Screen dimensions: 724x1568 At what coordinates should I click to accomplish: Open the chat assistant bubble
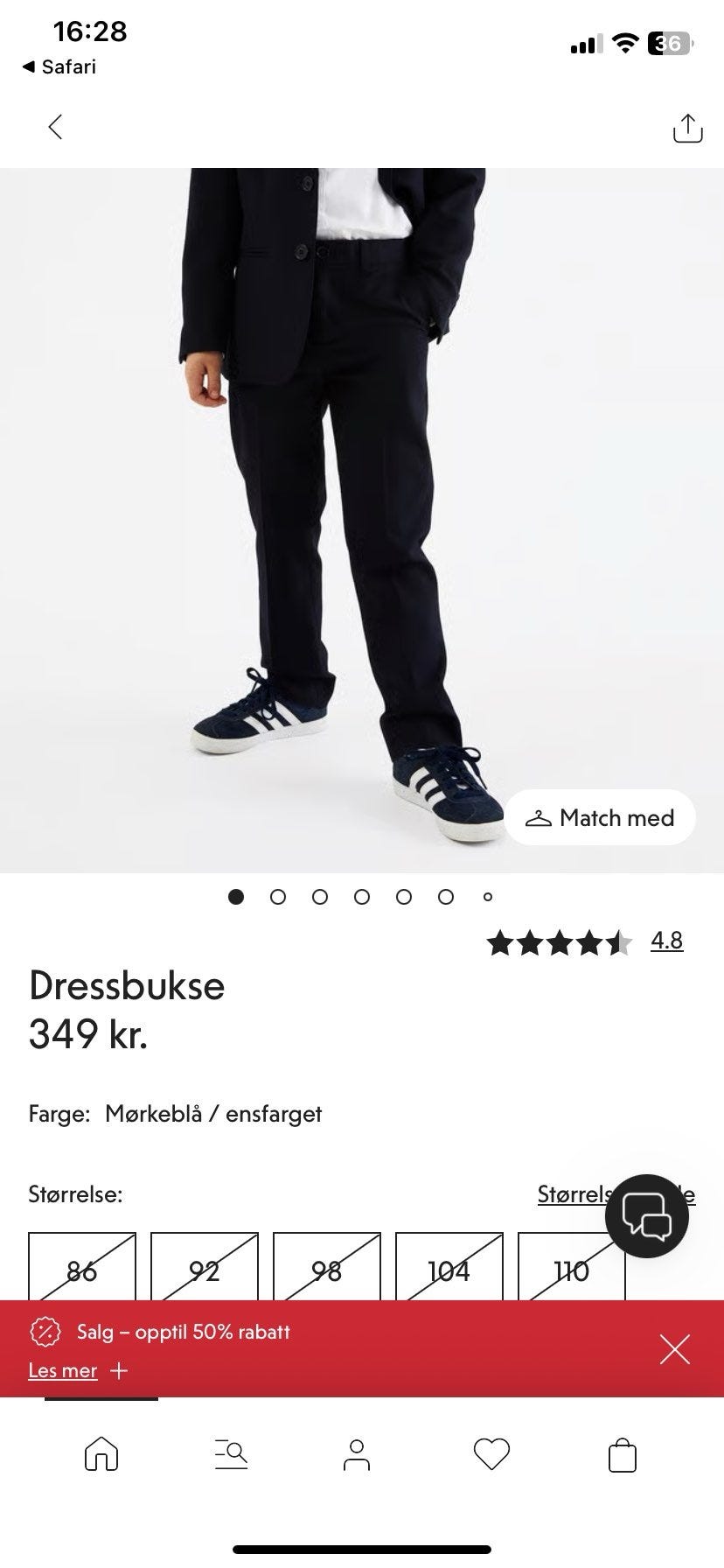[648, 1215]
